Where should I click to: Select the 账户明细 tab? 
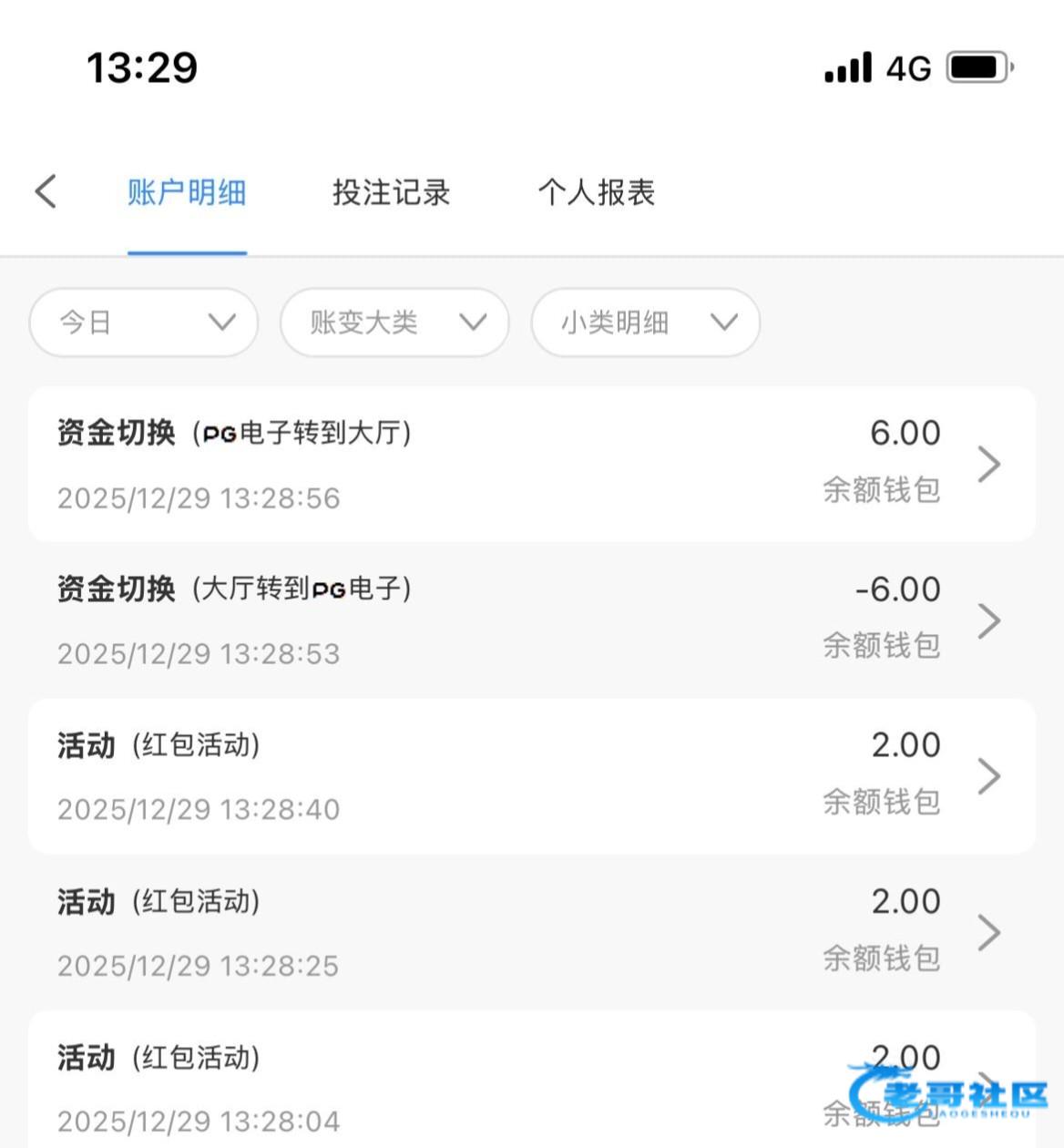(187, 192)
